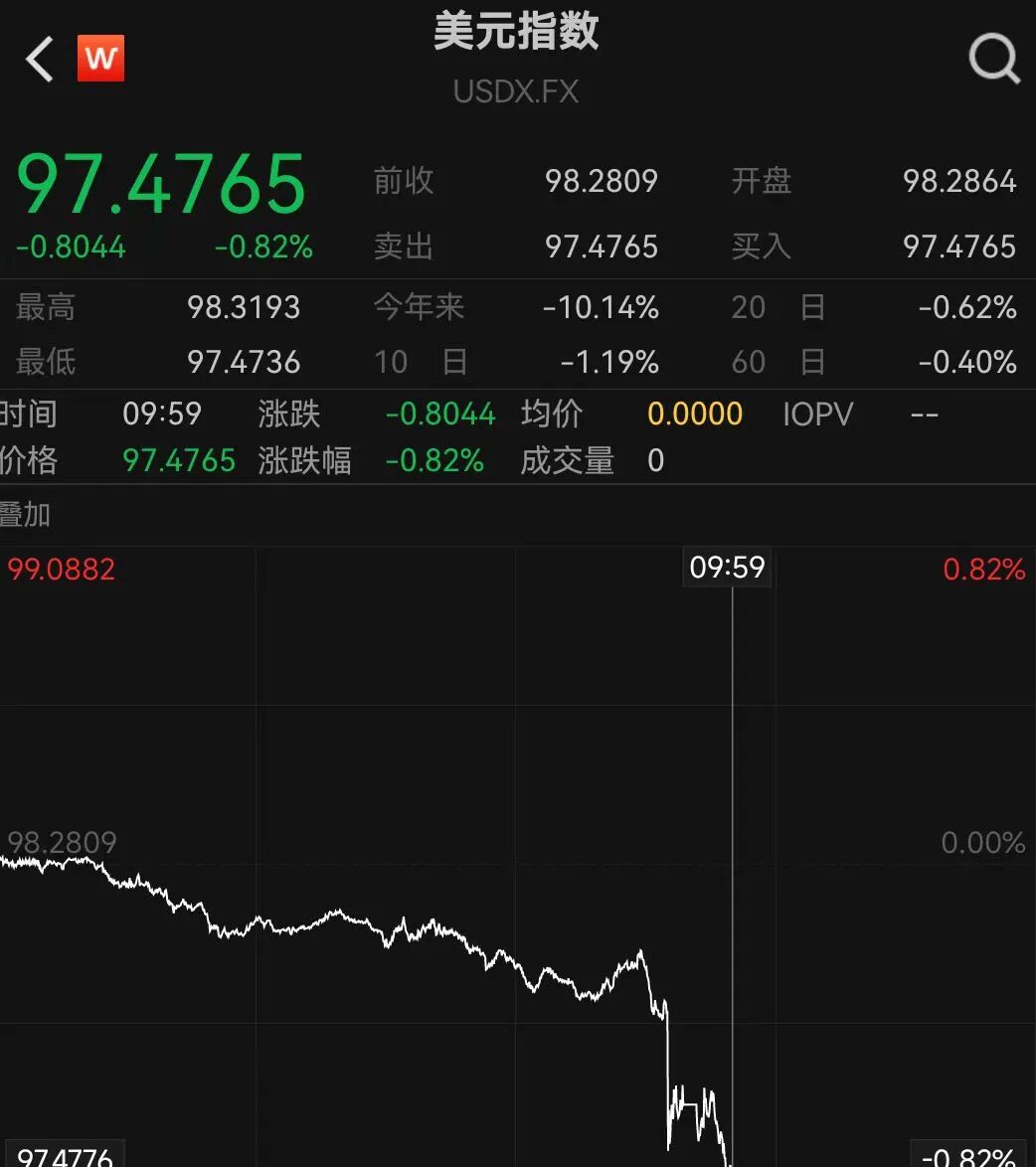Open the search magnifier icon
The image size is (1036, 1167).
click(993, 60)
